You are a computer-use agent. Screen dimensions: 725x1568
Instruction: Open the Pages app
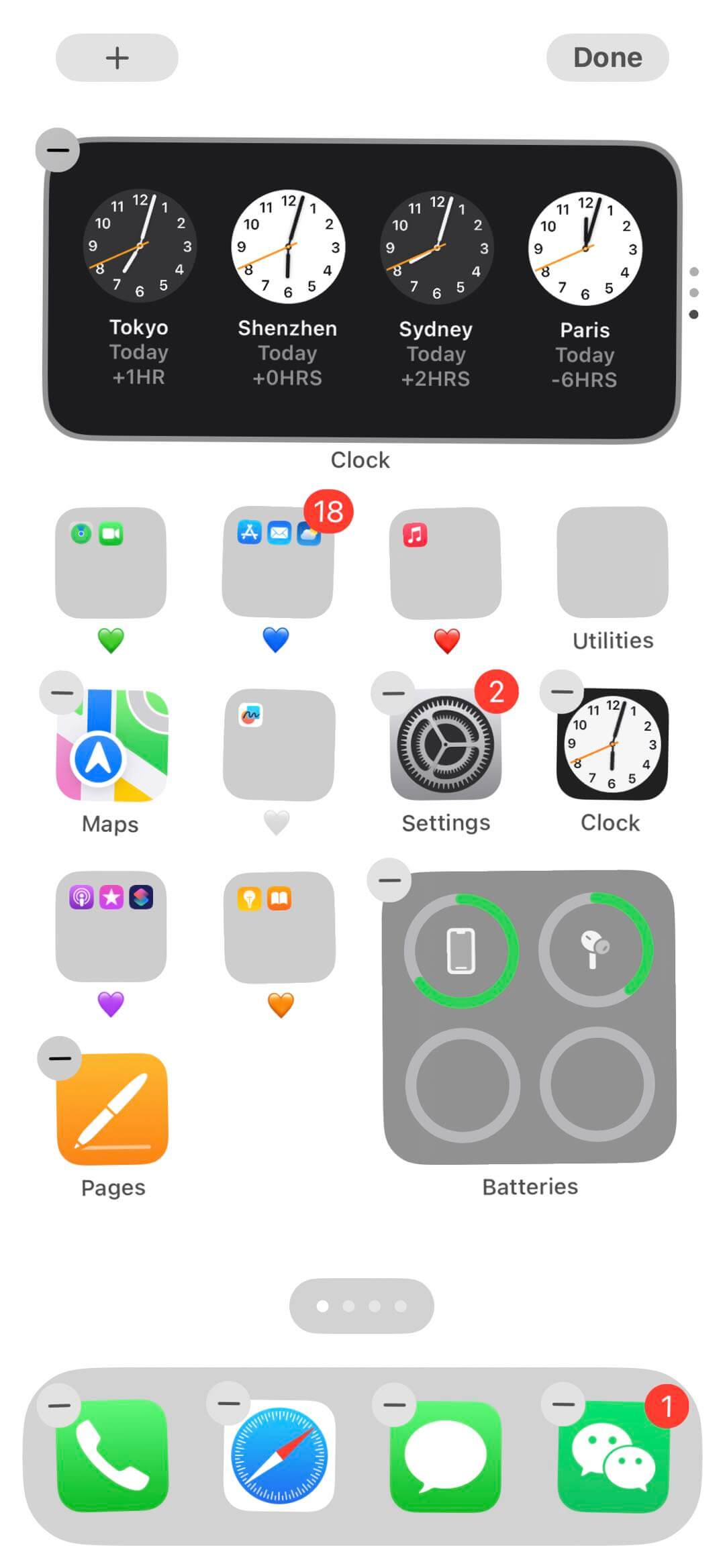[x=111, y=1108]
